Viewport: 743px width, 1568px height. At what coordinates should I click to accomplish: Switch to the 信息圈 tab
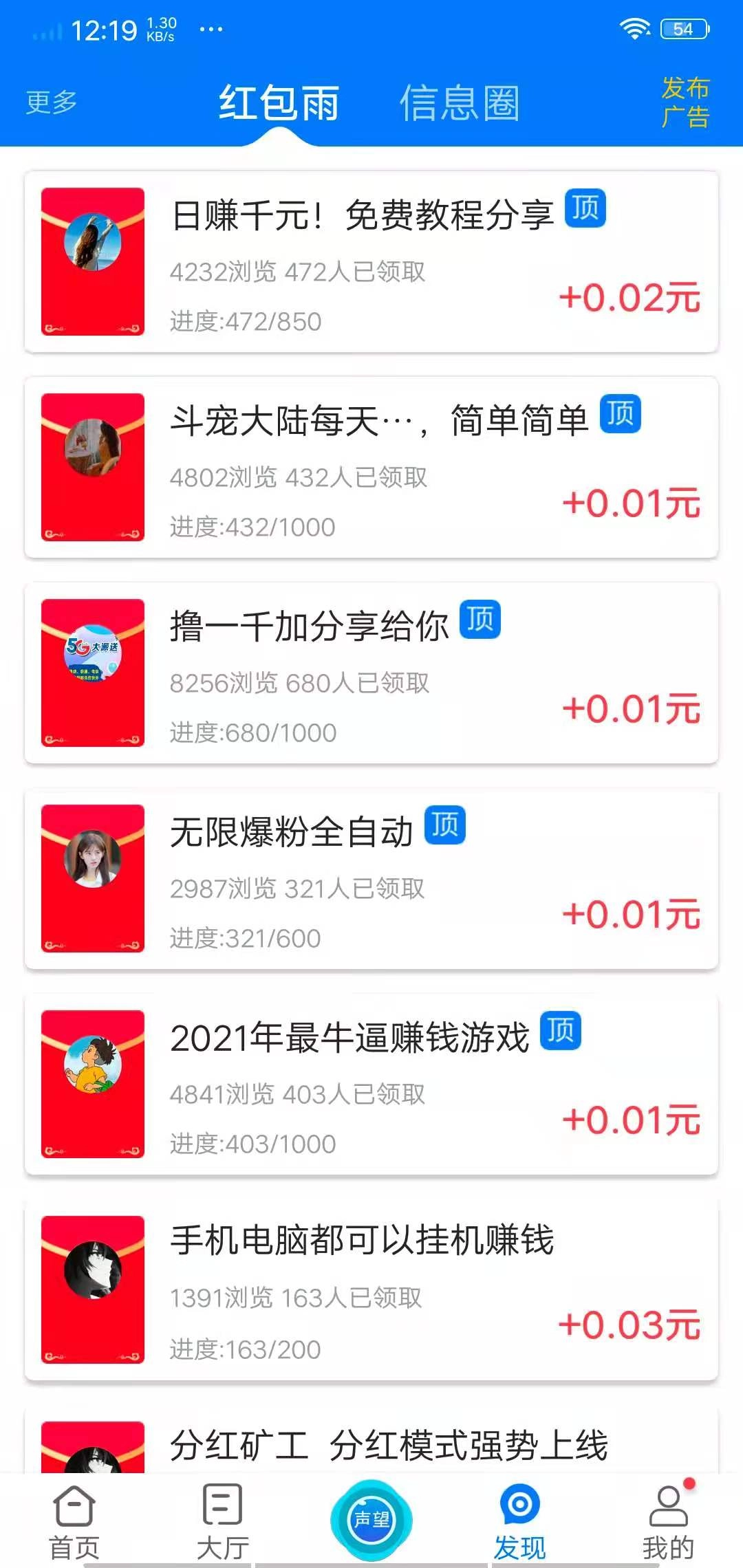click(x=460, y=103)
